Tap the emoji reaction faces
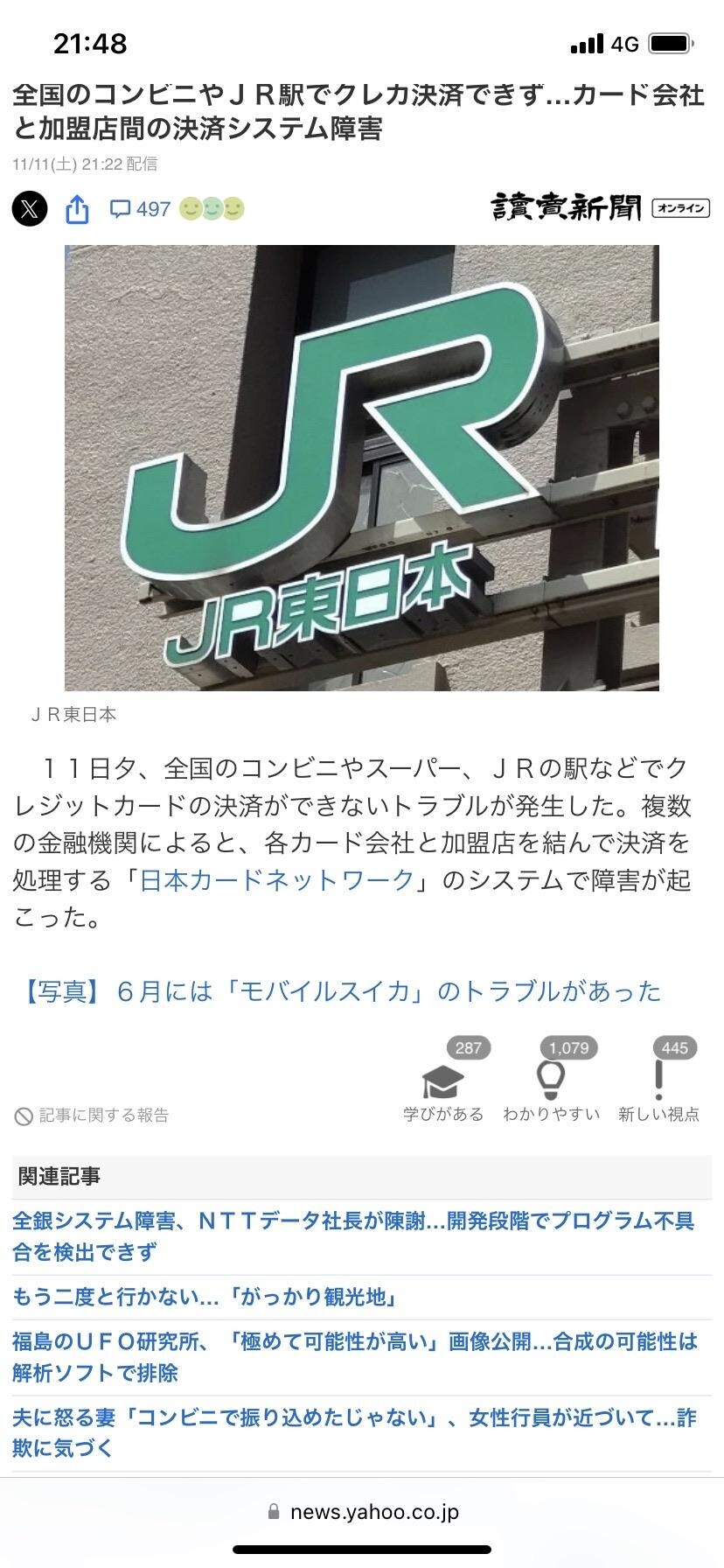 (210, 208)
